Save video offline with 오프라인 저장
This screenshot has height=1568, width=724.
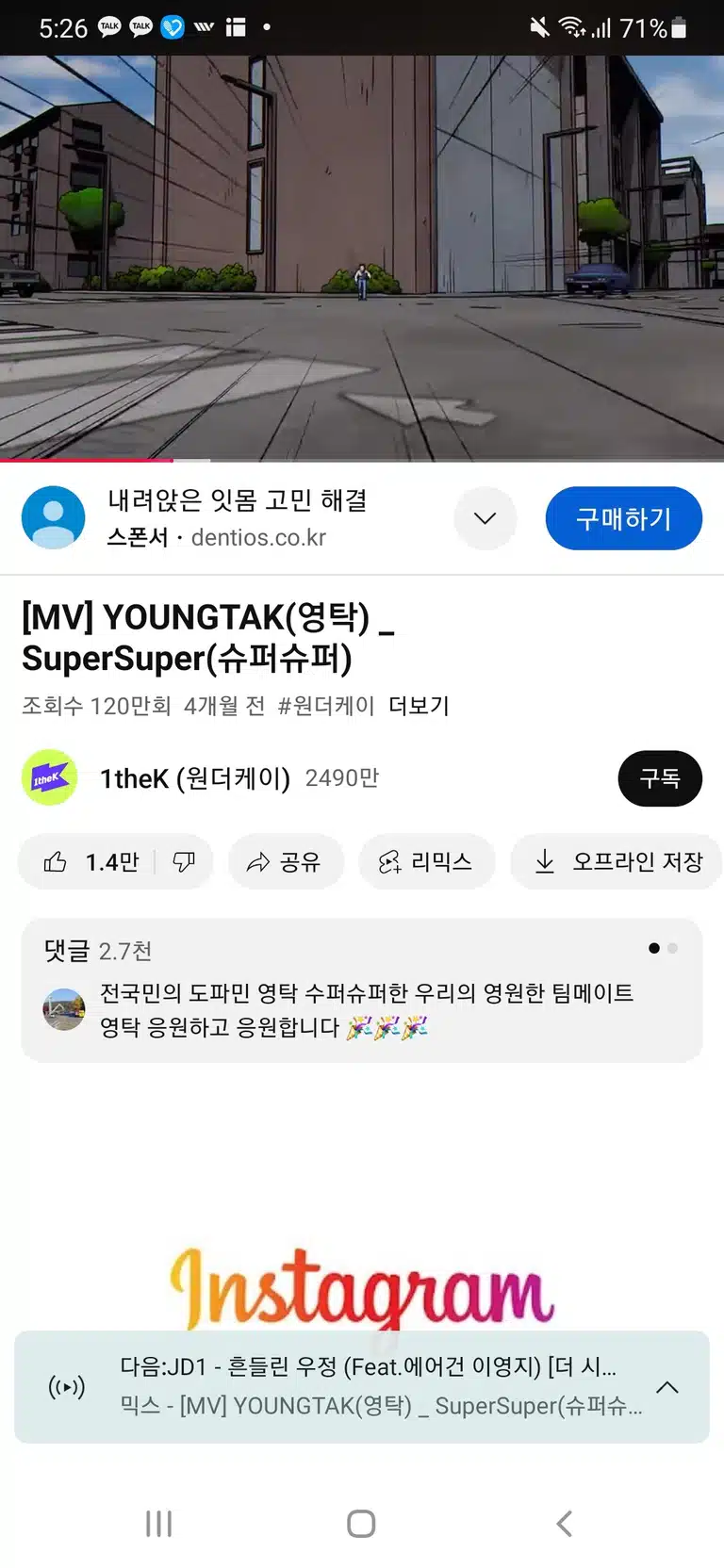click(619, 861)
